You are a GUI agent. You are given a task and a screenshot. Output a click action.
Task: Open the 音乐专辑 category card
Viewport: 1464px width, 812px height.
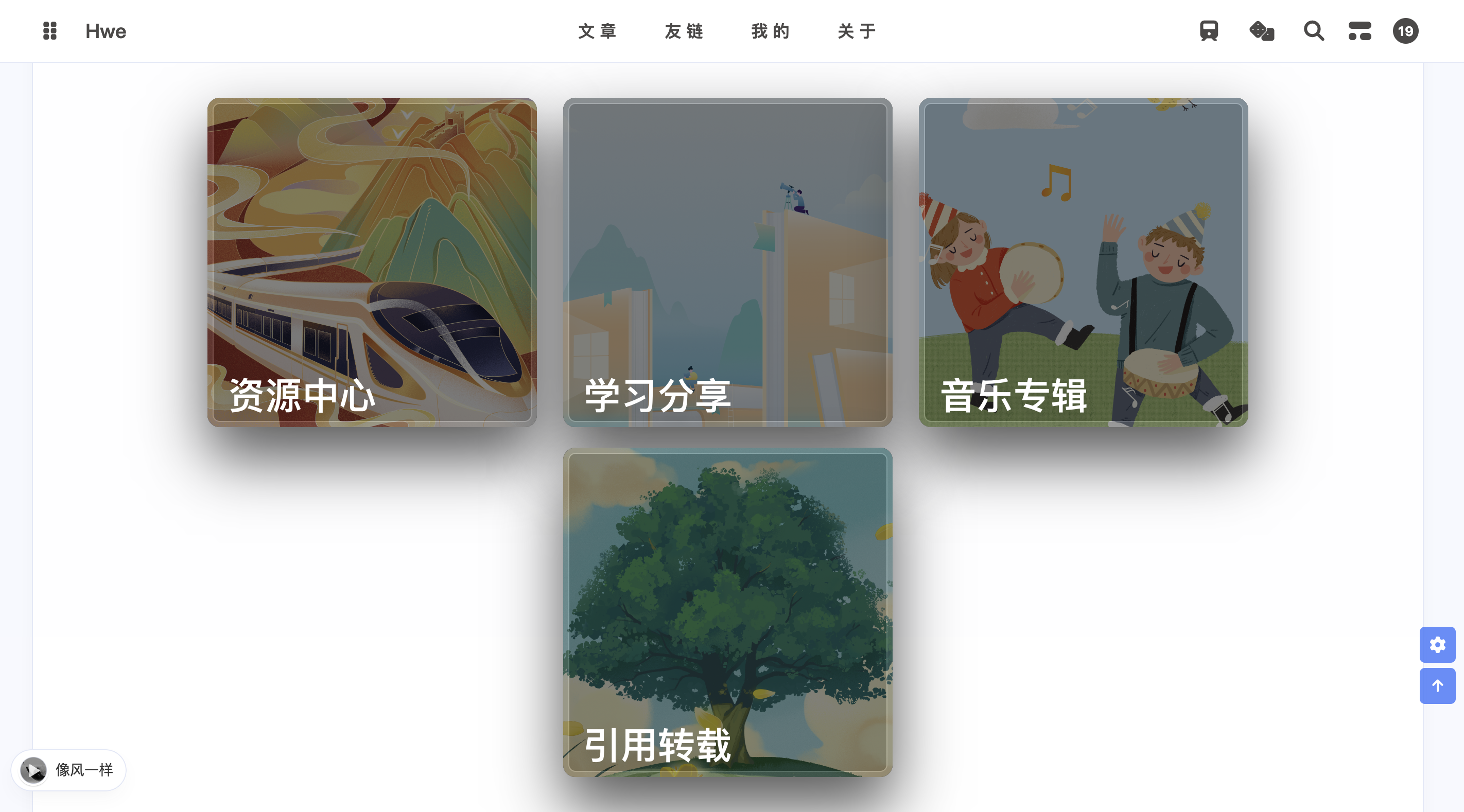(x=1083, y=262)
